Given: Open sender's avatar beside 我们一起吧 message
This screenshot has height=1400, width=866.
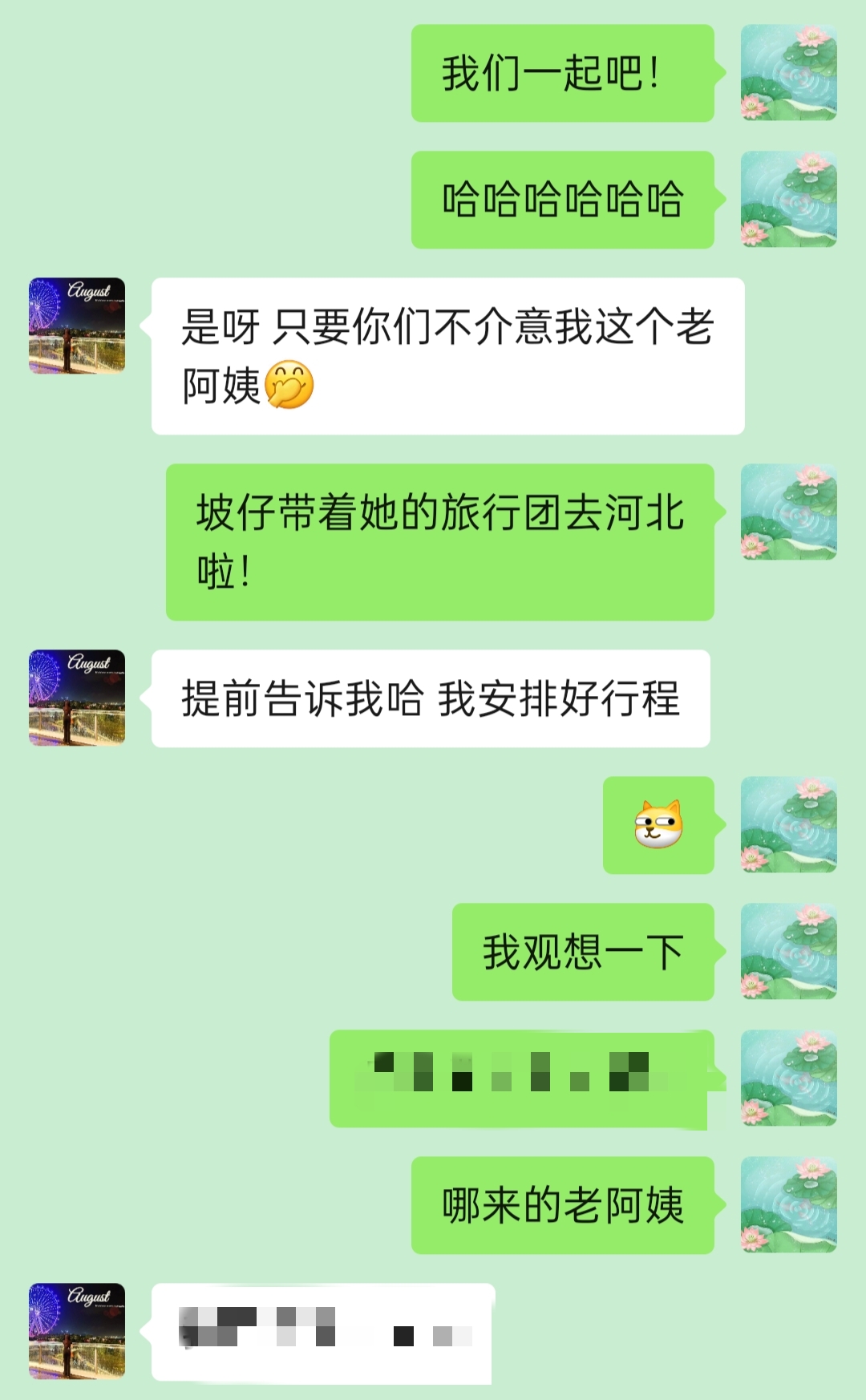Looking at the screenshot, I should click(788, 73).
